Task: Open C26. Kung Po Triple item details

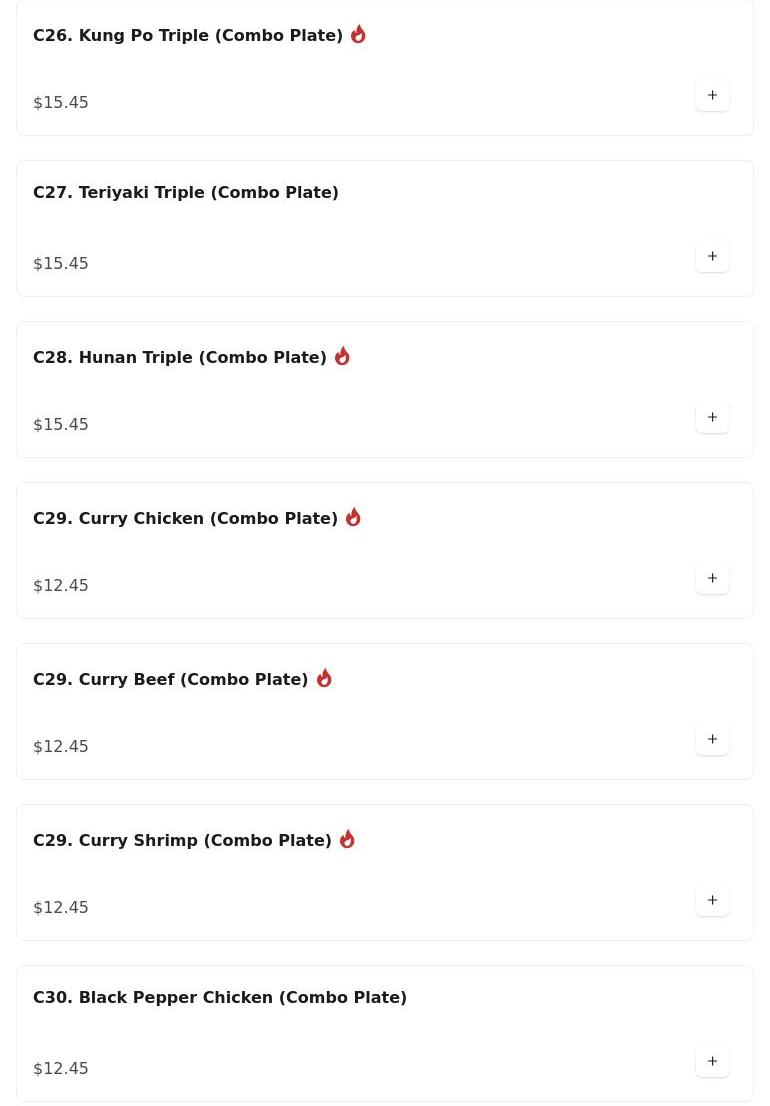Action: click(188, 36)
